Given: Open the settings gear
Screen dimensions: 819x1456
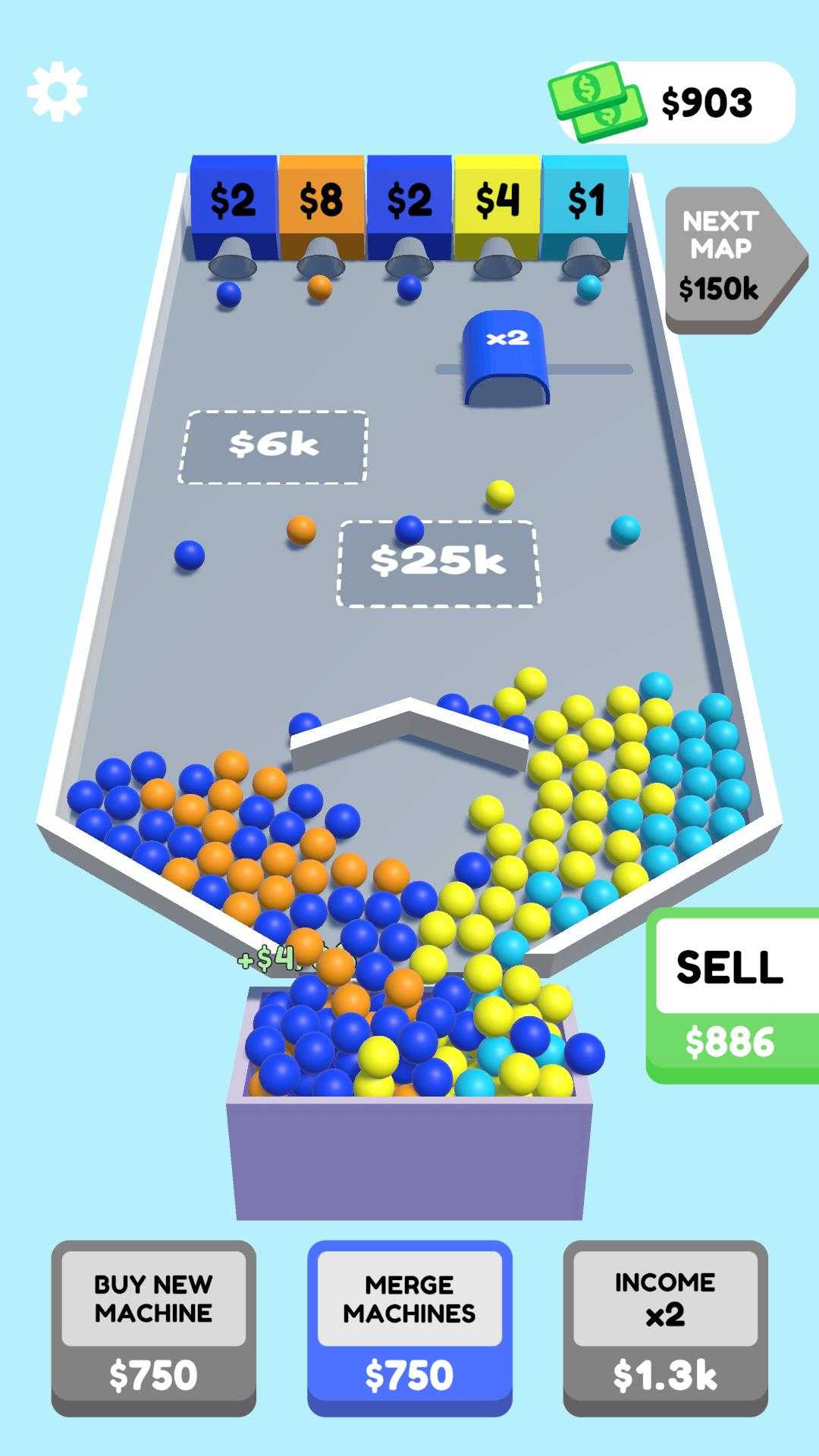Looking at the screenshot, I should (x=57, y=93).
